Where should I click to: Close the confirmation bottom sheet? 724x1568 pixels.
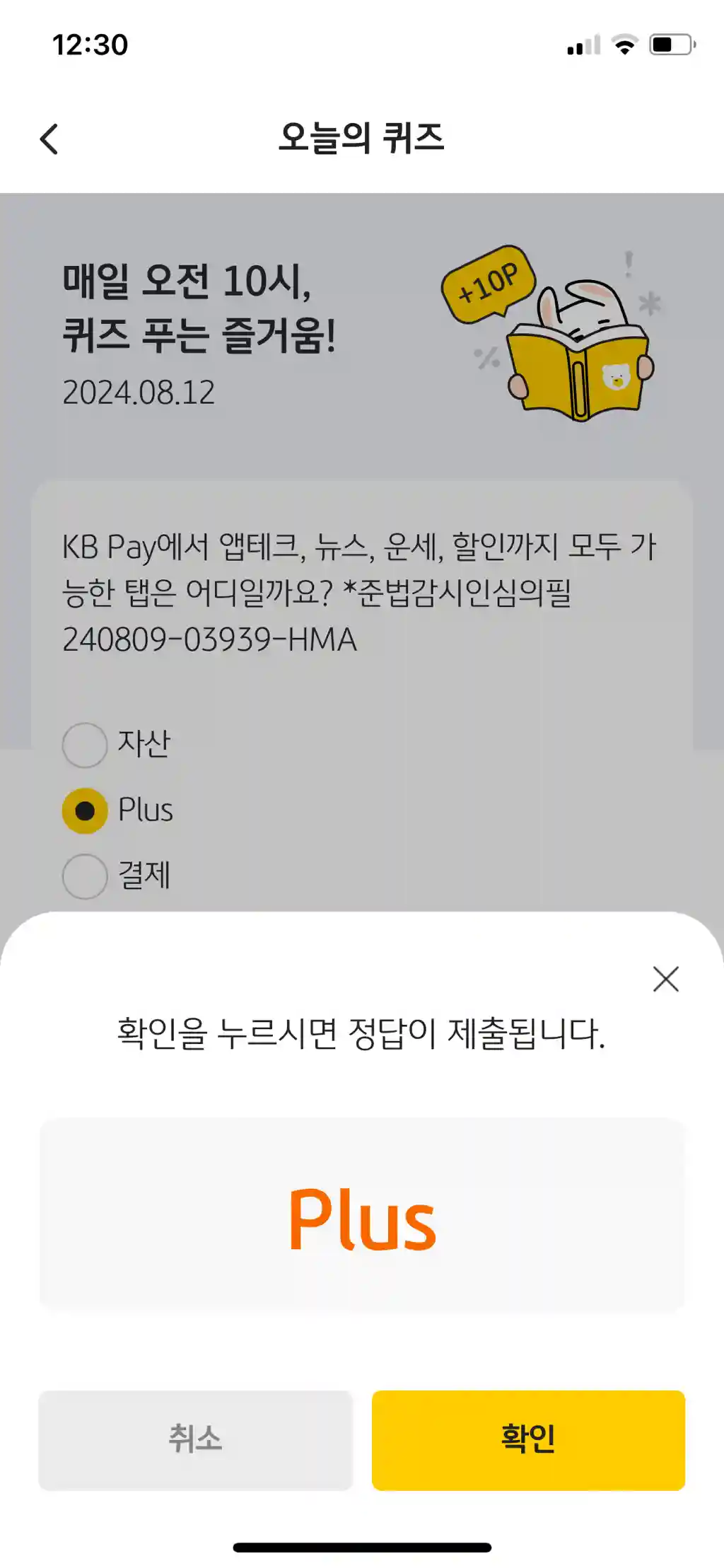coord(665,980)
